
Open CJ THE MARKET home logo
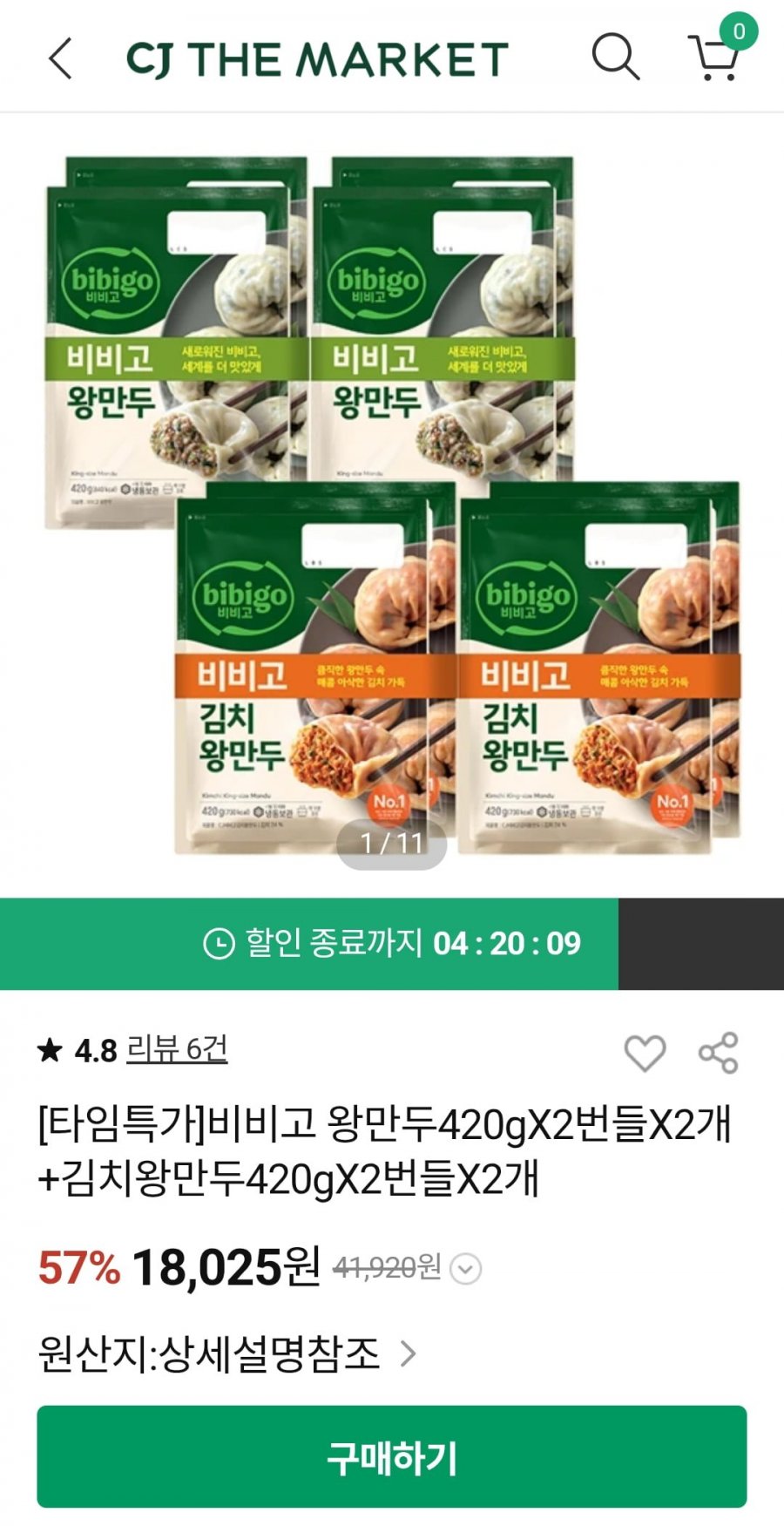(317, 59)
